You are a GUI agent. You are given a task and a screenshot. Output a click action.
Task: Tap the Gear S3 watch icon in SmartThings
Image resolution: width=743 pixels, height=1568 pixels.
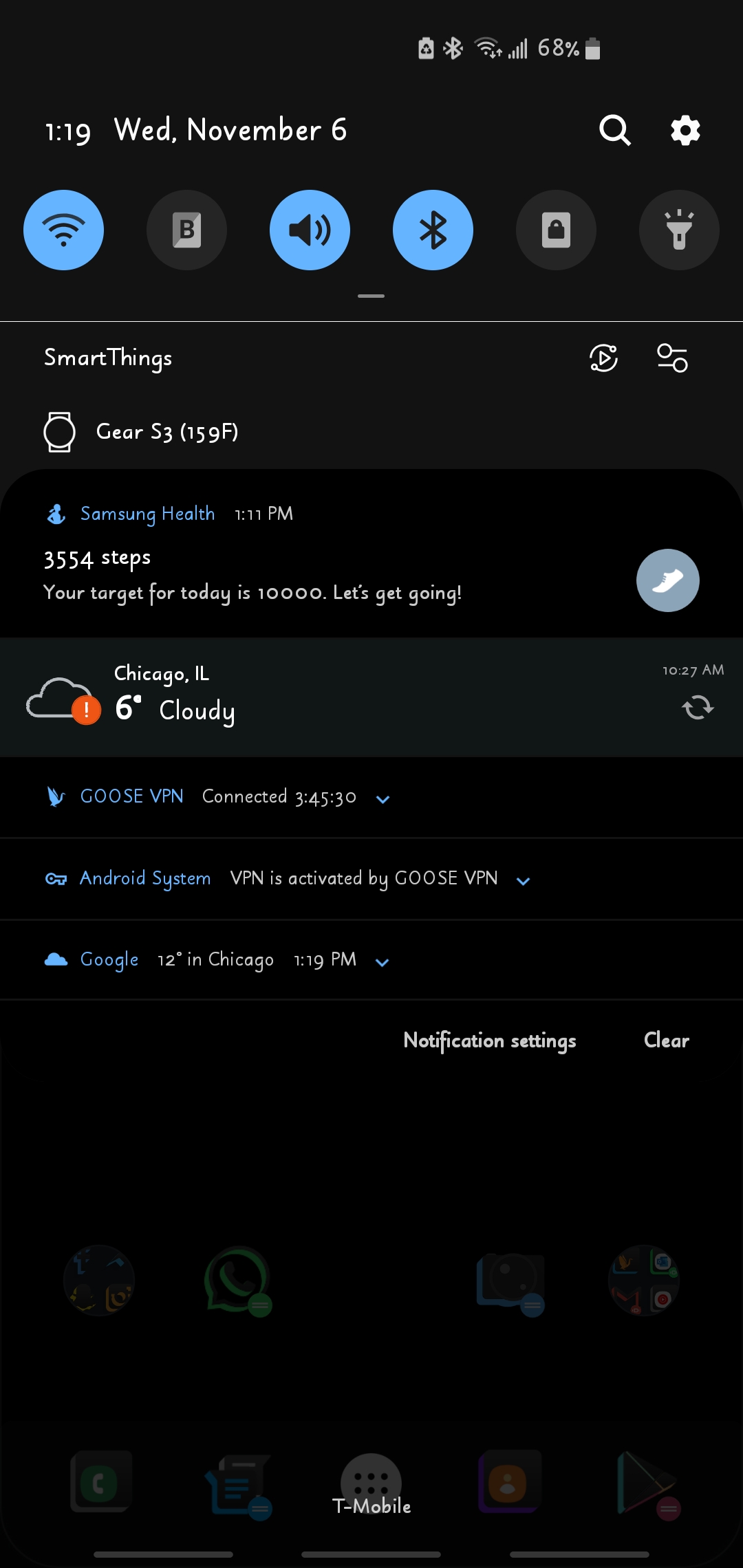tap(61, 433)
